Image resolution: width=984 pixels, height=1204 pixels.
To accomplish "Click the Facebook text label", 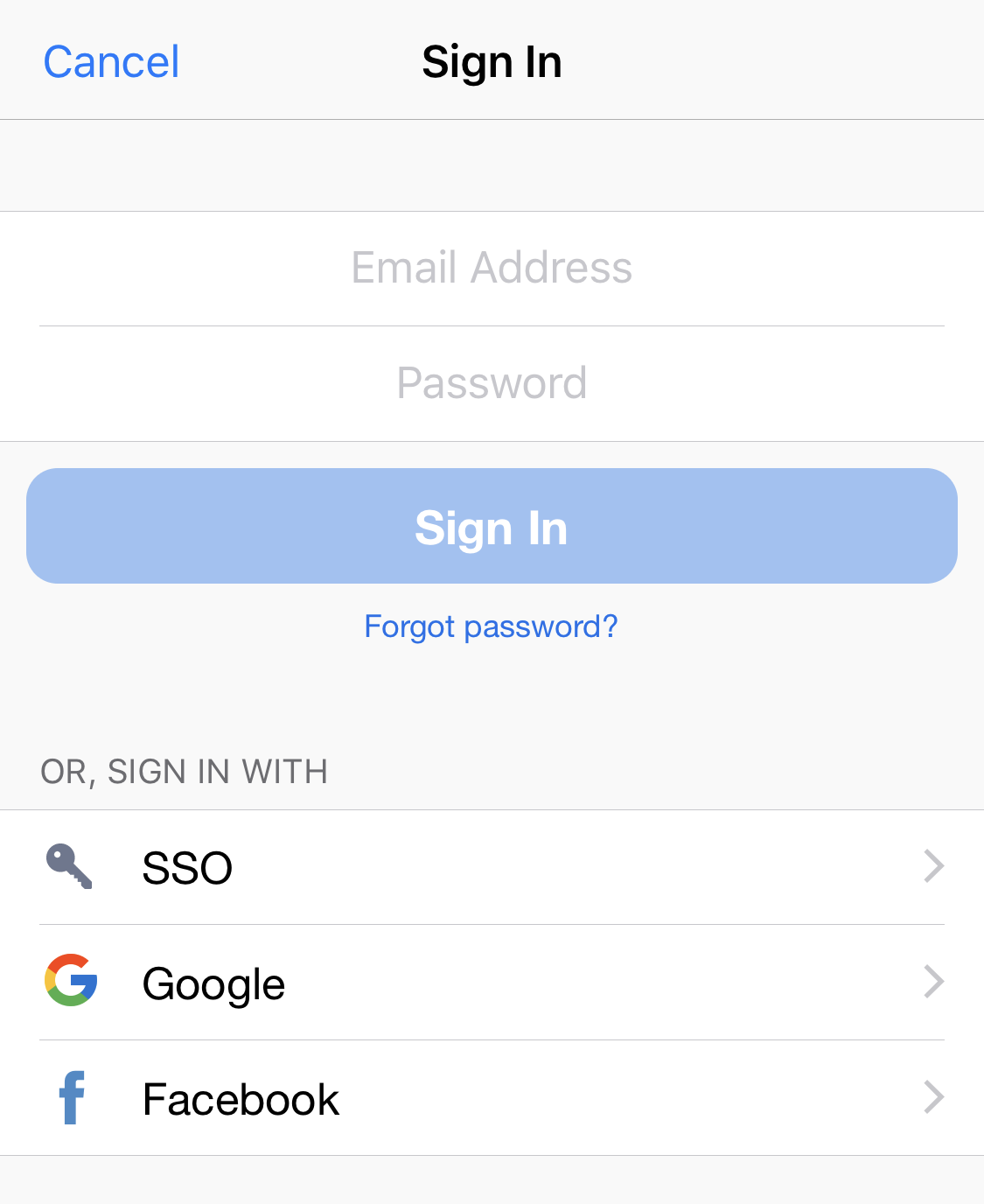I will point(241,1098).
